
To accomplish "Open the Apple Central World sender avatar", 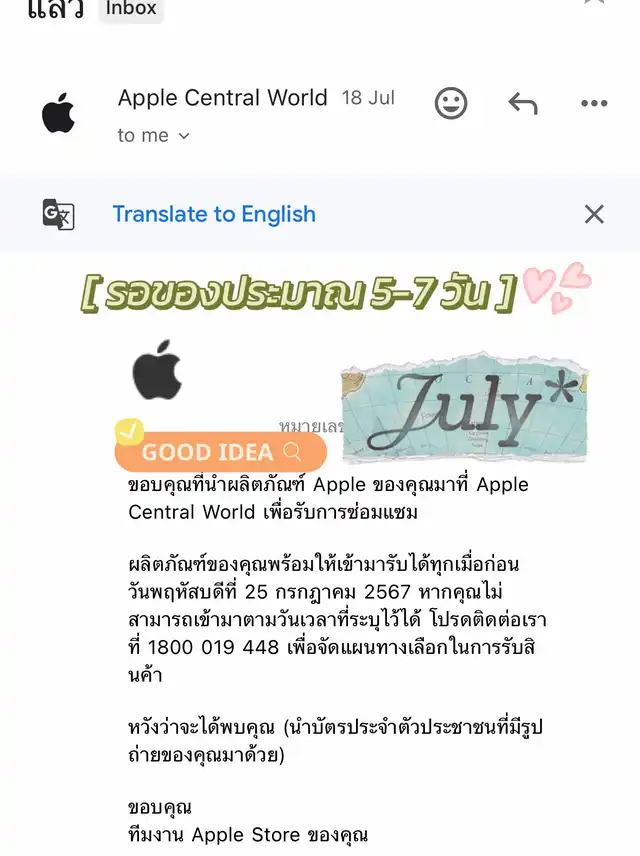I will click(x=59, y=114).
